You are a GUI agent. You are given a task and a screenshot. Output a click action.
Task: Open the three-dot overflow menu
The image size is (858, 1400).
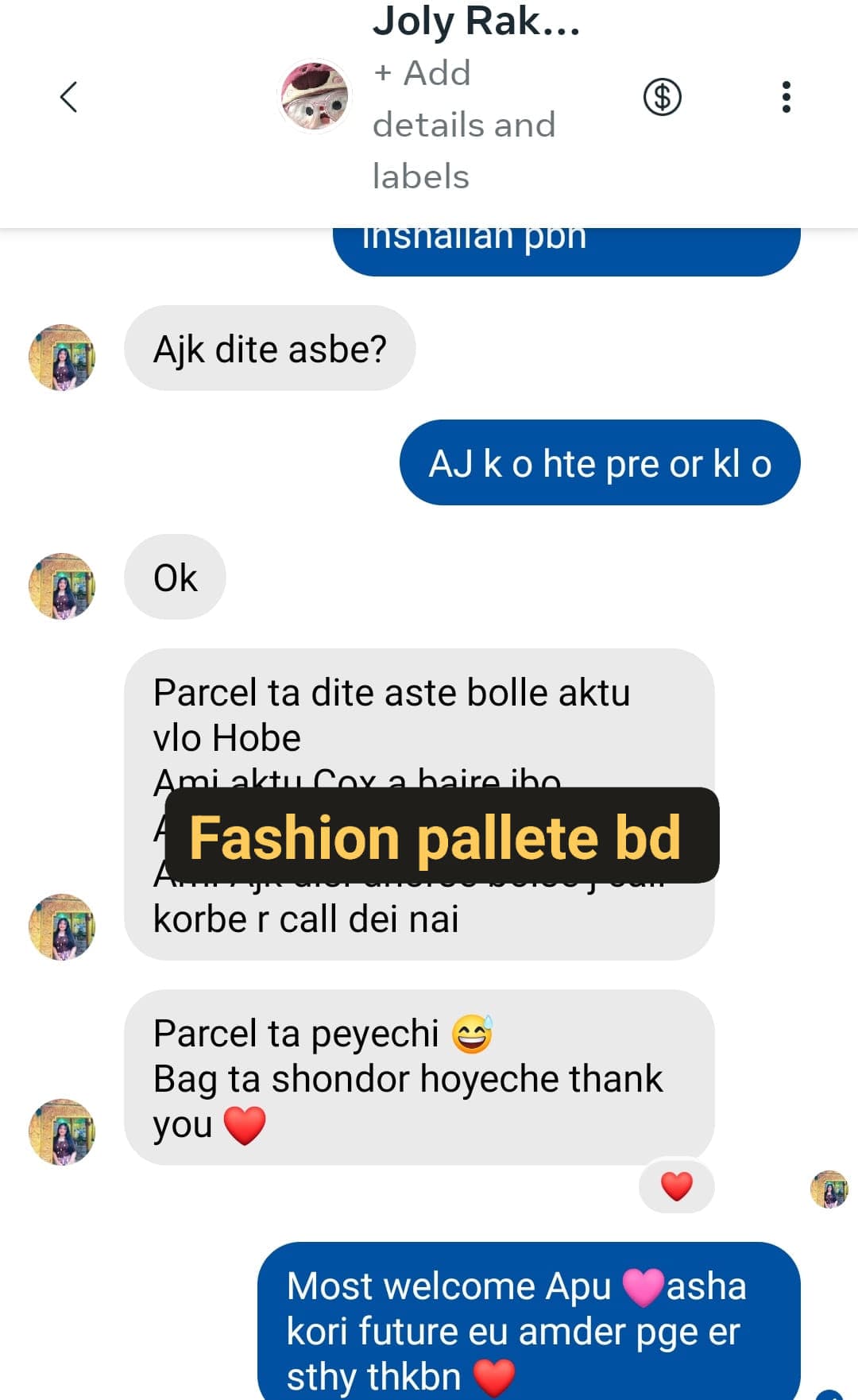click(786, 97)
